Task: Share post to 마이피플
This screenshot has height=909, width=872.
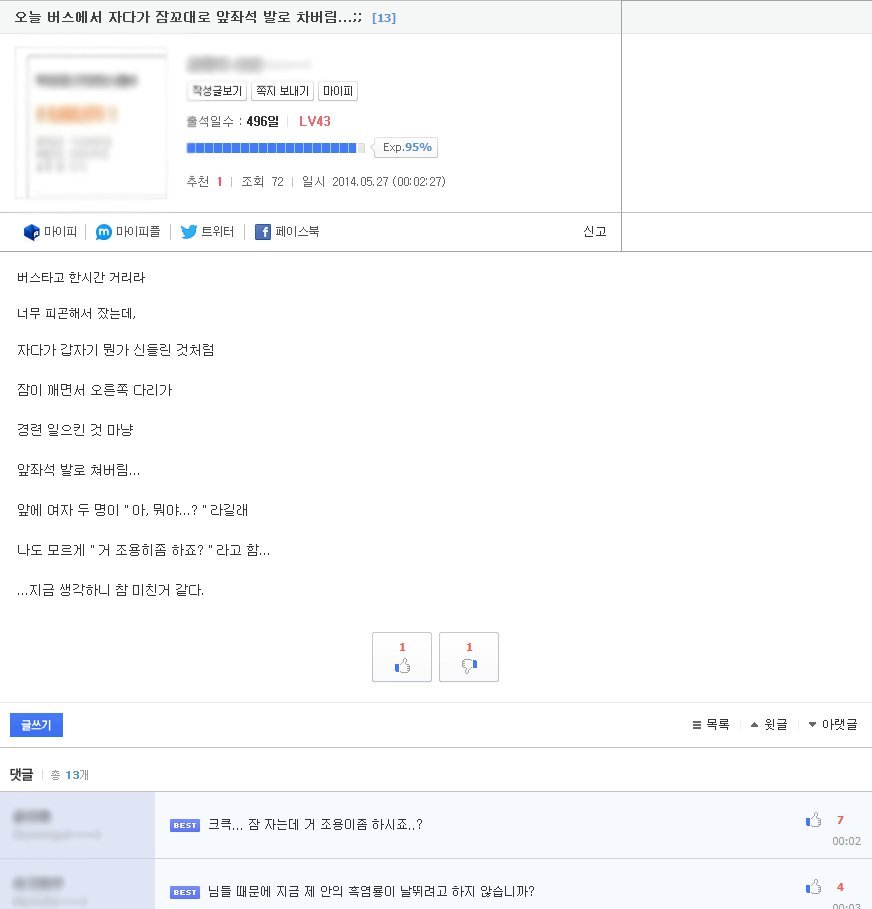Action: pos(128,232)
